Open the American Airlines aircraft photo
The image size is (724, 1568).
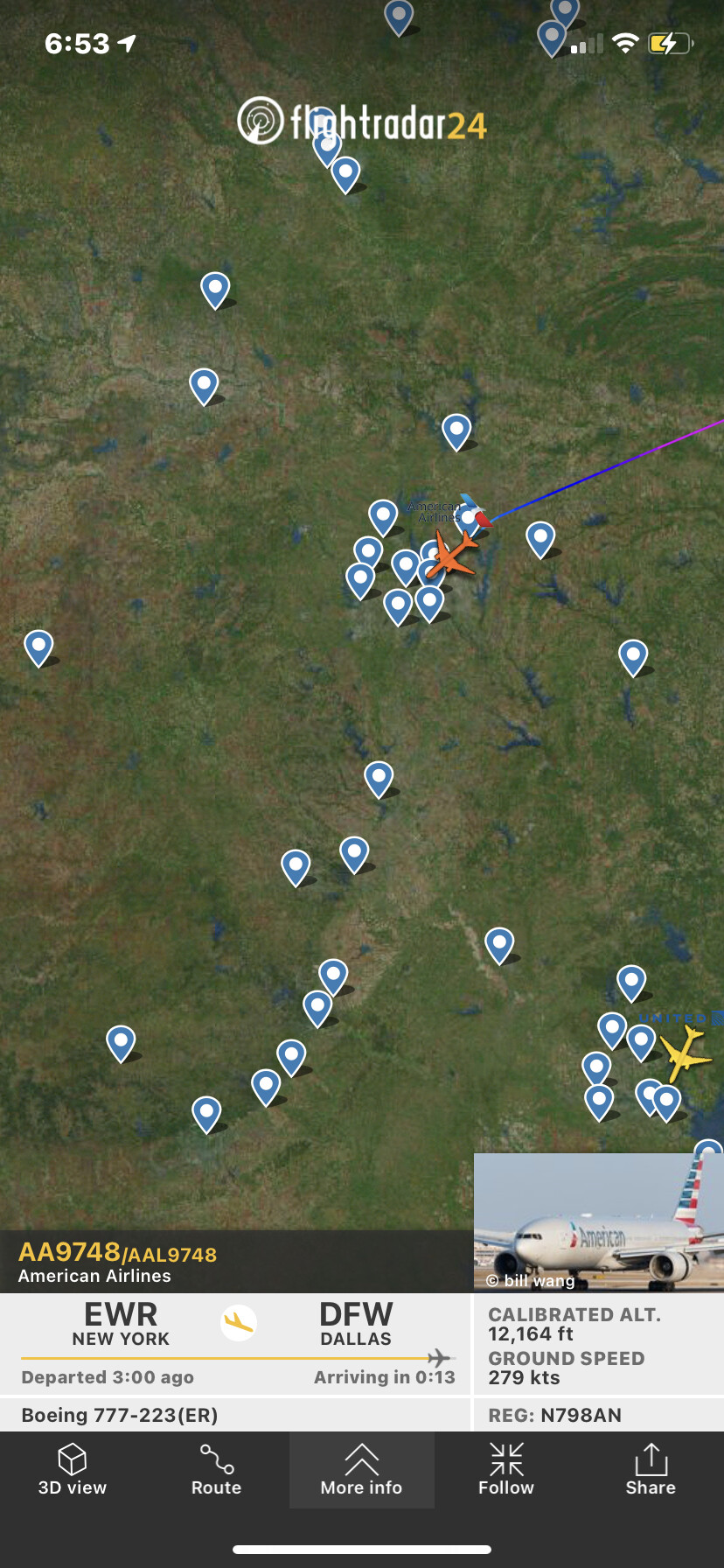coord(599,1222)
